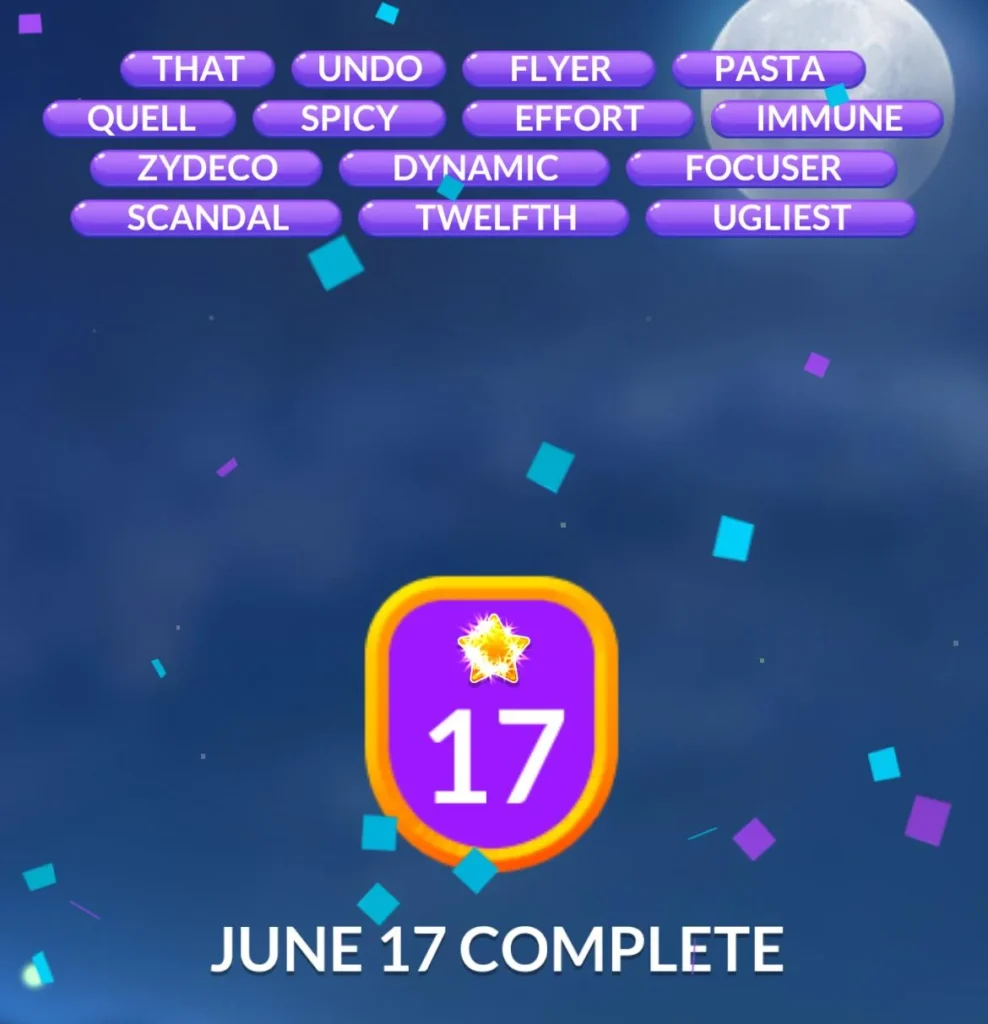Tap the FOCUSER word chip
Image resolution: width=988 pixels, height=1024 pixels.
pos(761,168)
